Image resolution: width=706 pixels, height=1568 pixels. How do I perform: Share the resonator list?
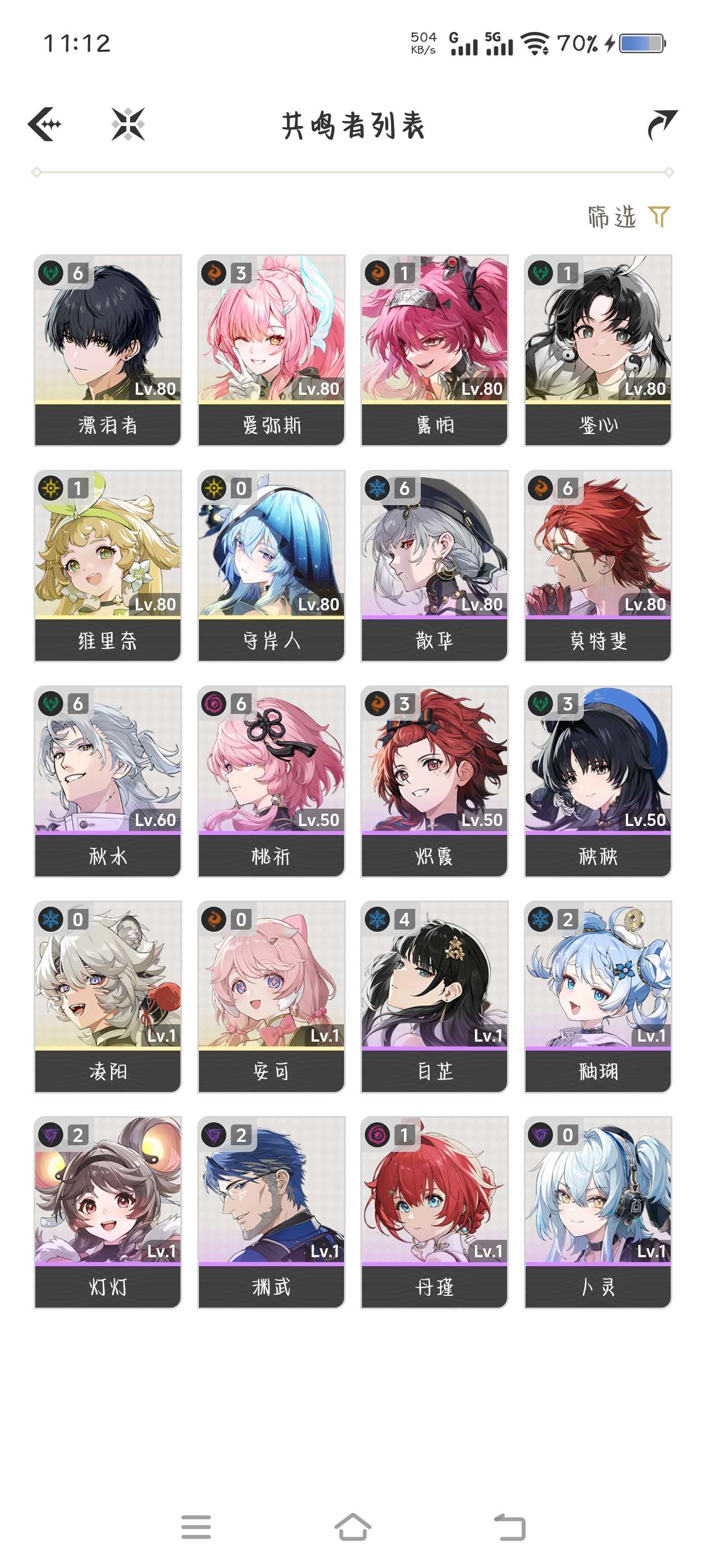(662, 124)
